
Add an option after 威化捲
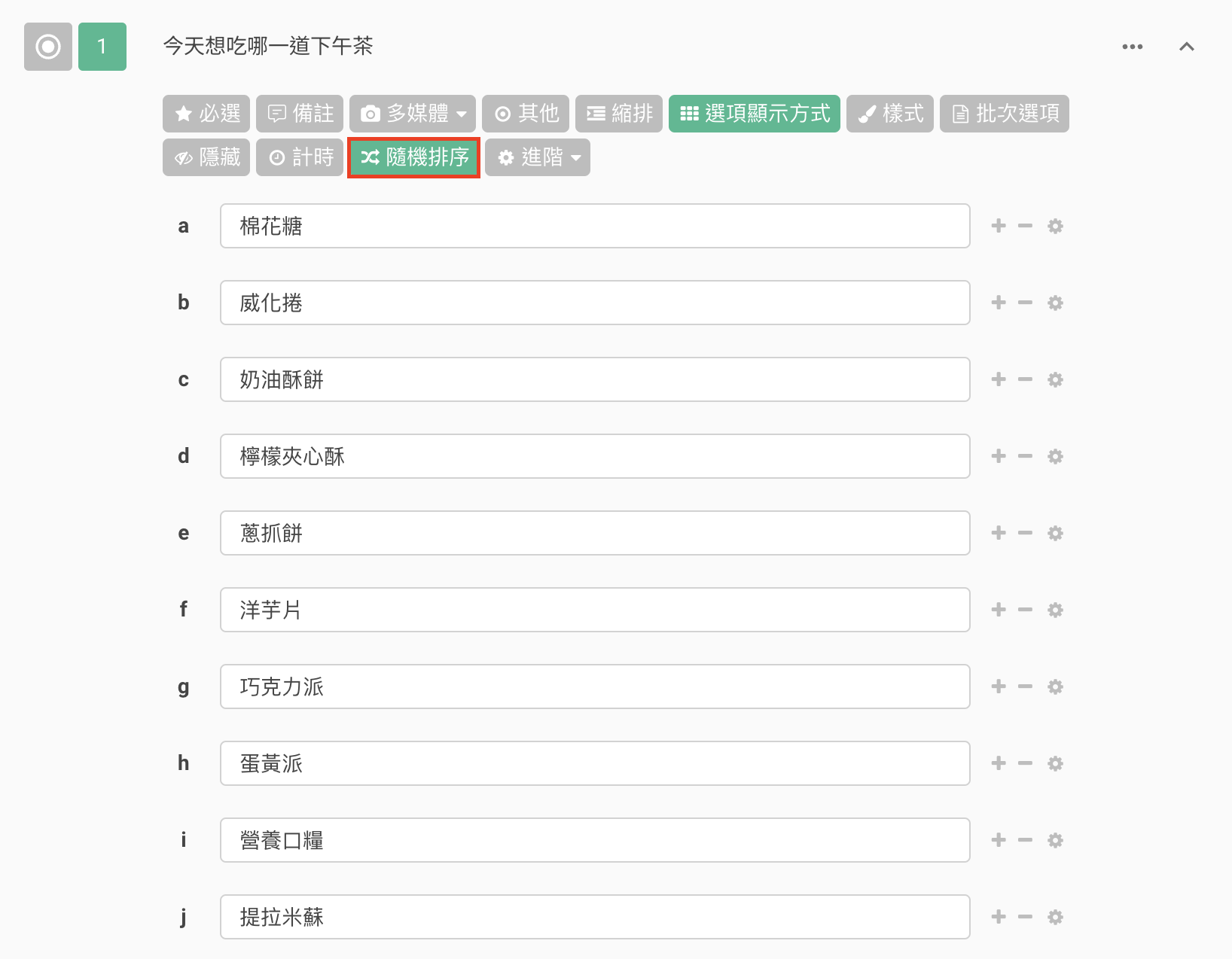click(x=999, y=303)
